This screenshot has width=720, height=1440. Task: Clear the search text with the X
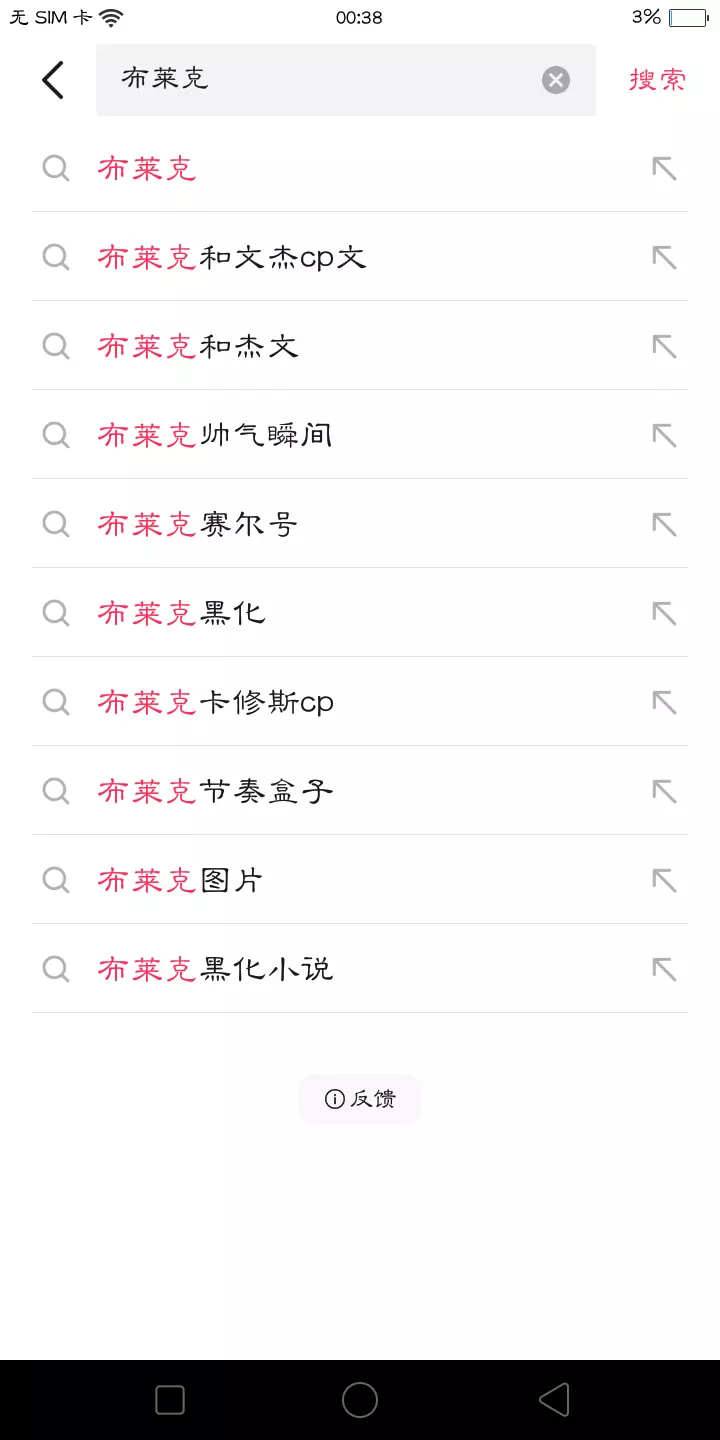(x=556, y=80)
